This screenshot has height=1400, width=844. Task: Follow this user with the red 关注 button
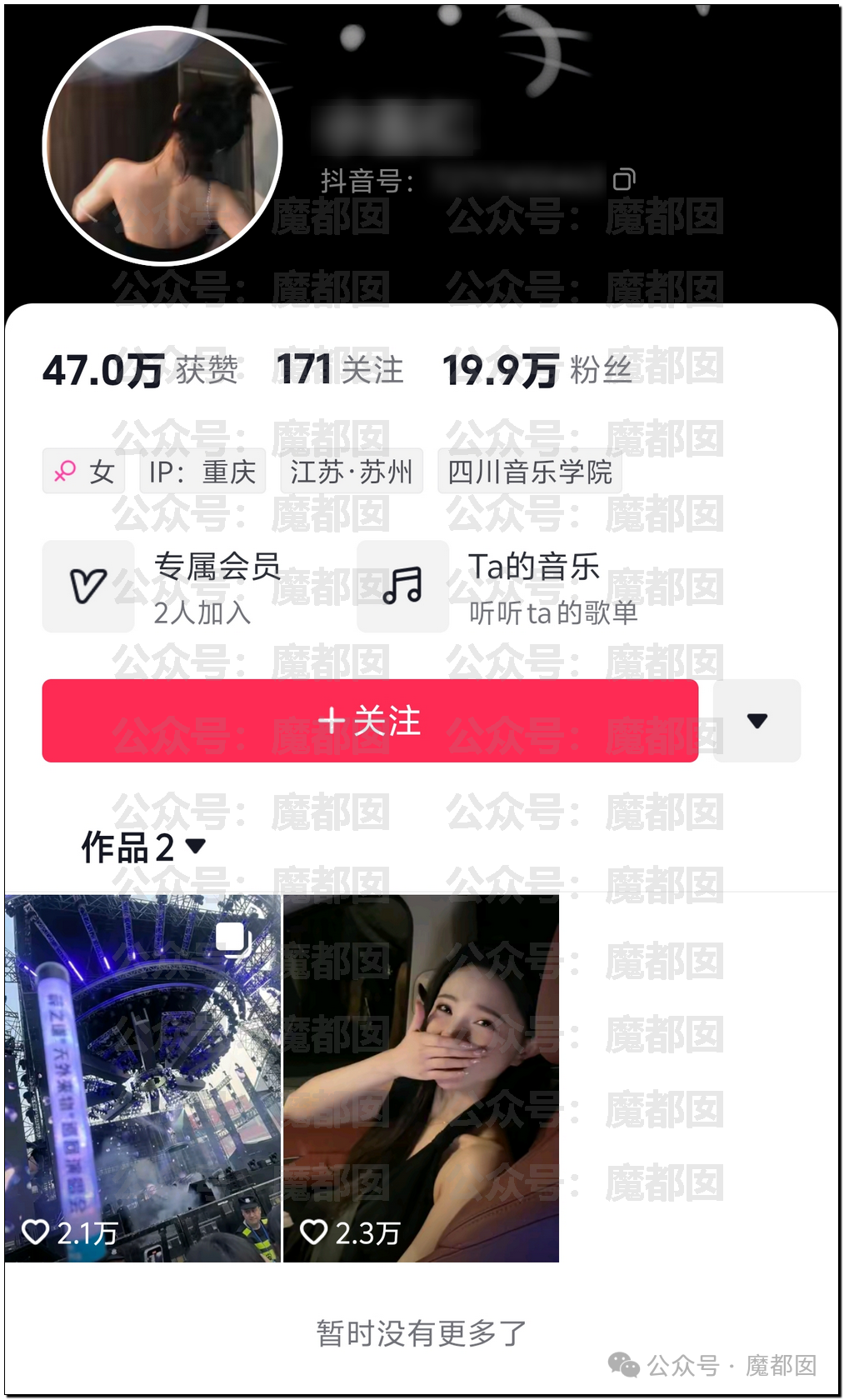tap(370, 721)
